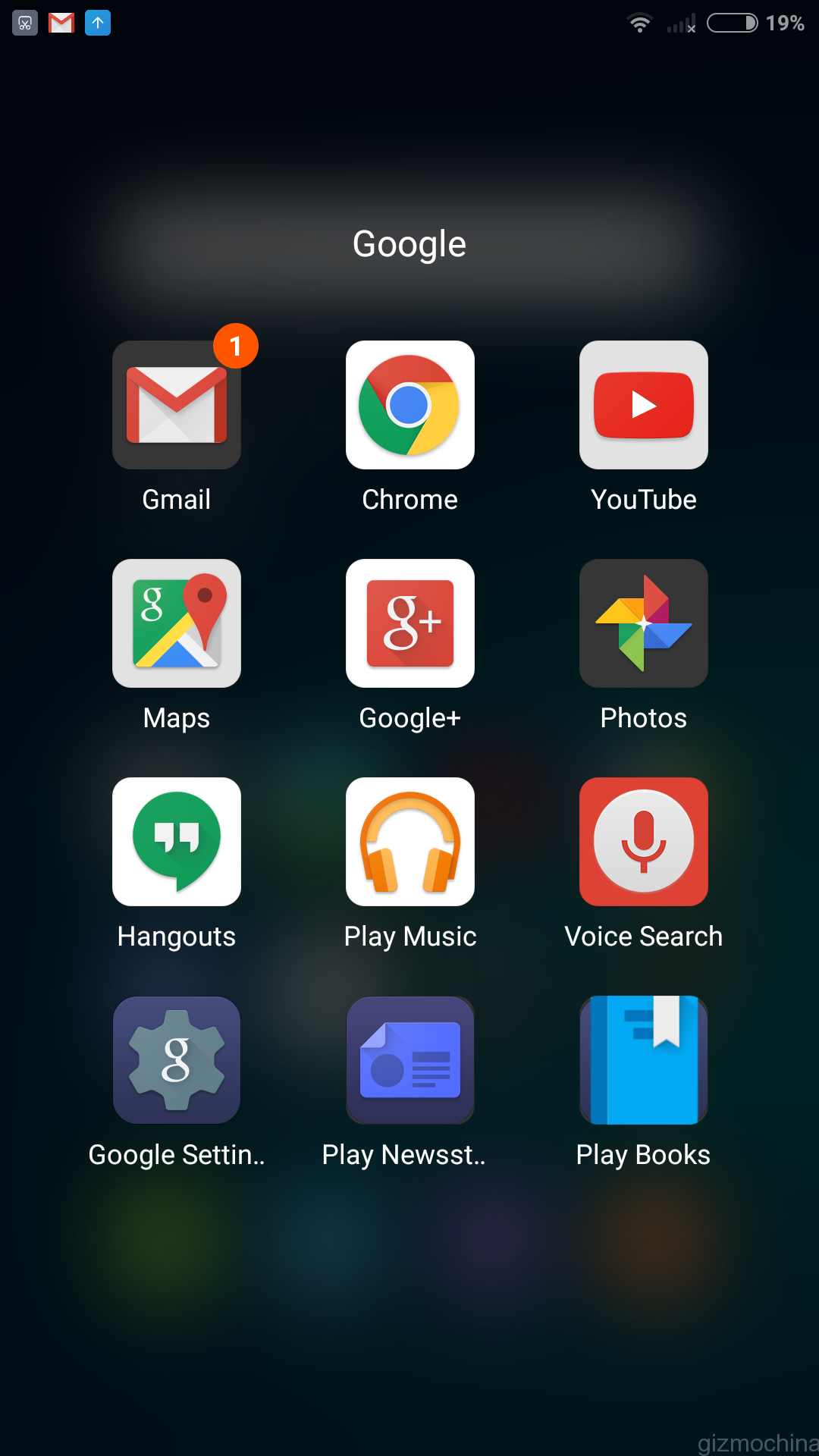Screen dimensions: 819x1456
Task: Launch Google Maps
Action: click(x=177, y=623)
